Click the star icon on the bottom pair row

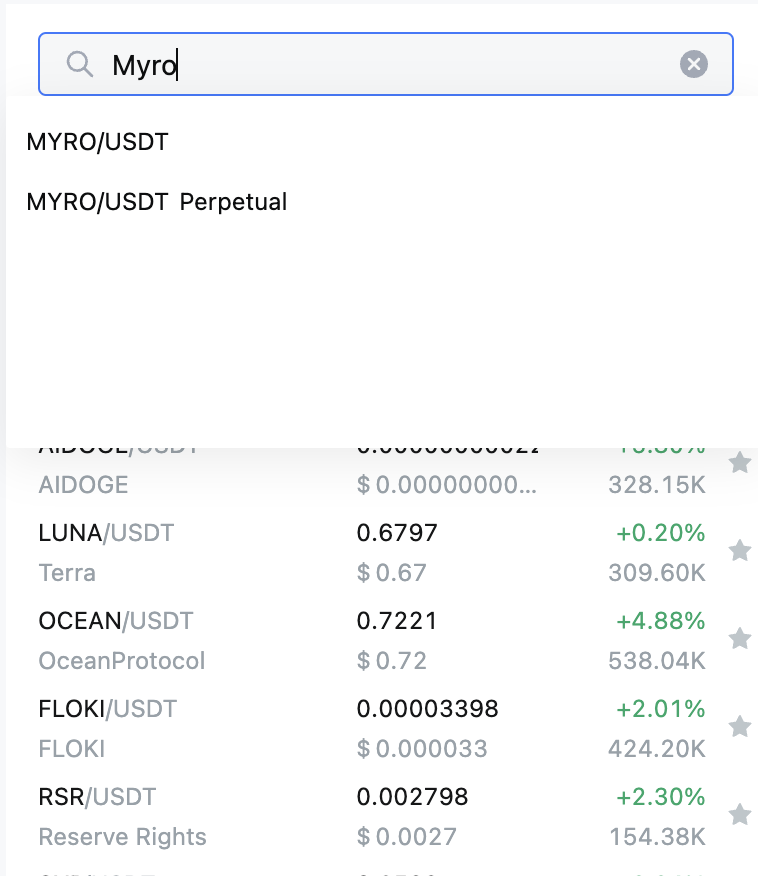click(x=740, y=815)
